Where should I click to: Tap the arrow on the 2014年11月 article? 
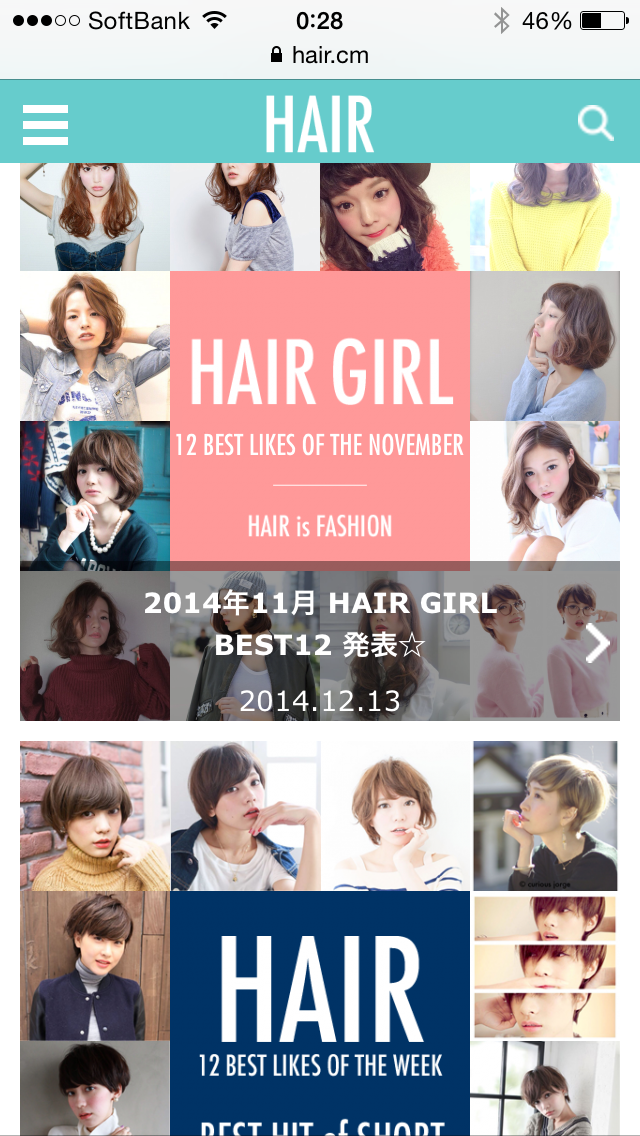tap(597, 643)
